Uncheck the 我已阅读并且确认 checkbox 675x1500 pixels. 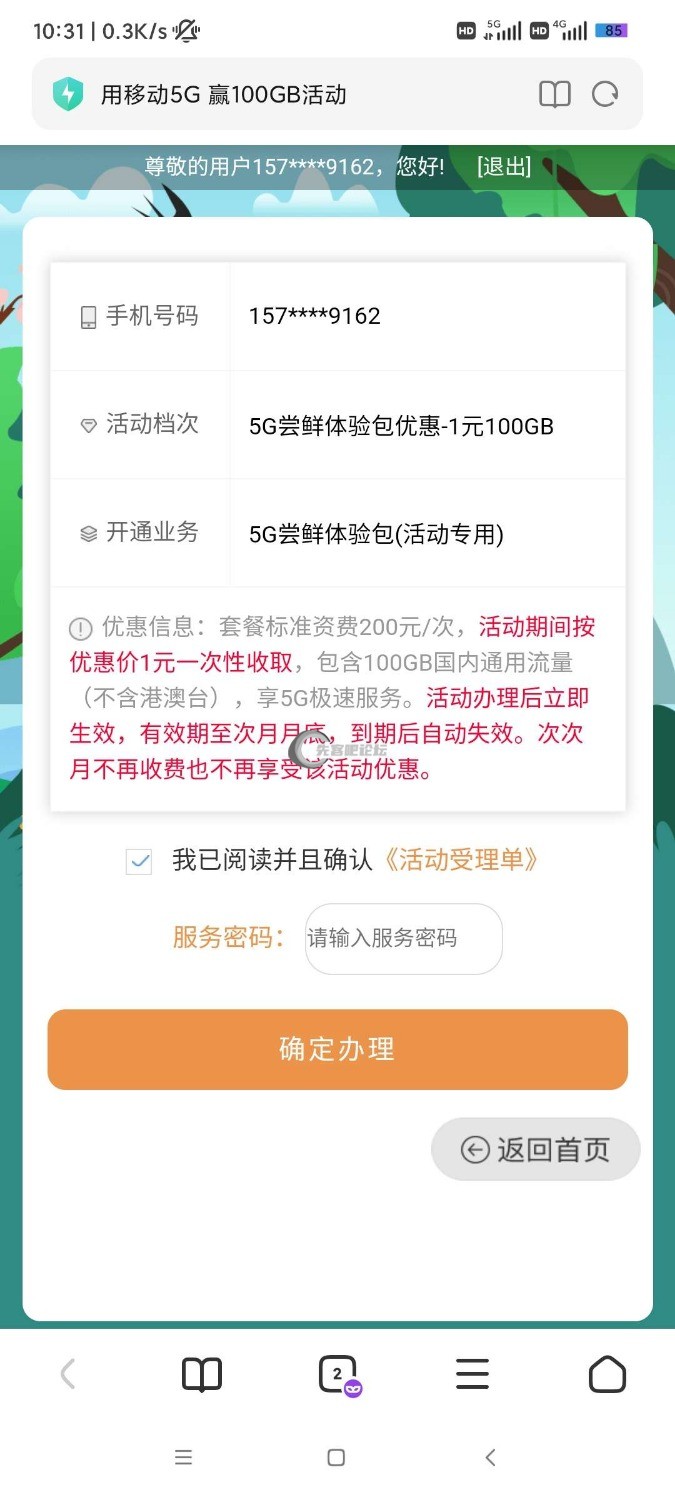139,861
